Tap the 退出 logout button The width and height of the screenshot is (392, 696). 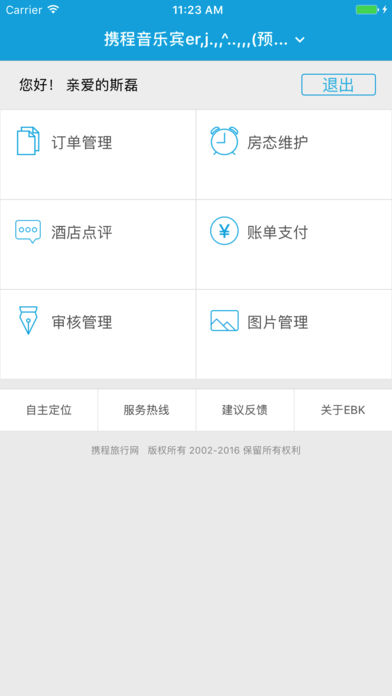pyautogui.click(x=338, y=84)
